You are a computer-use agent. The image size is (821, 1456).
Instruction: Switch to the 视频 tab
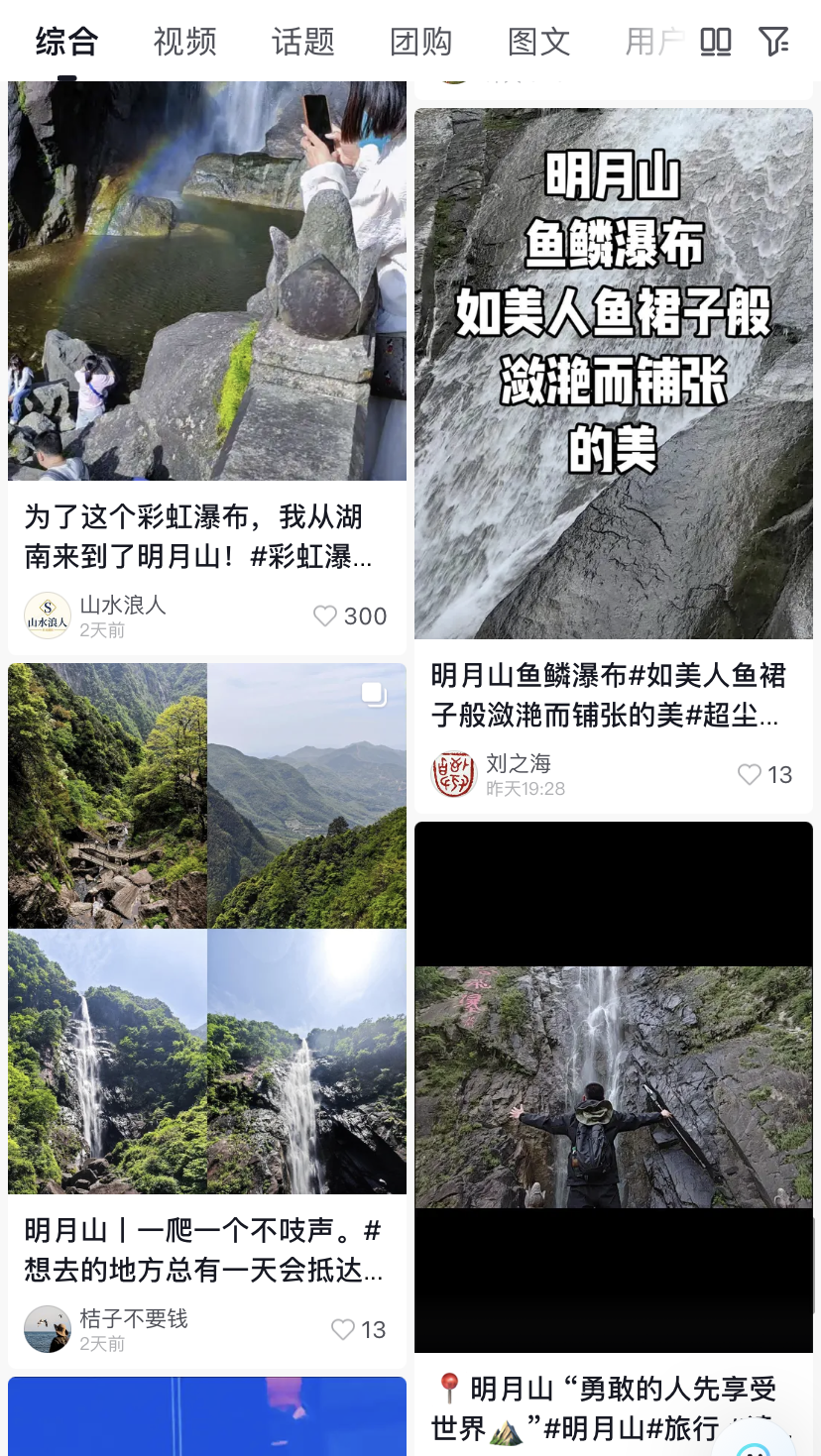coord(183,42)
